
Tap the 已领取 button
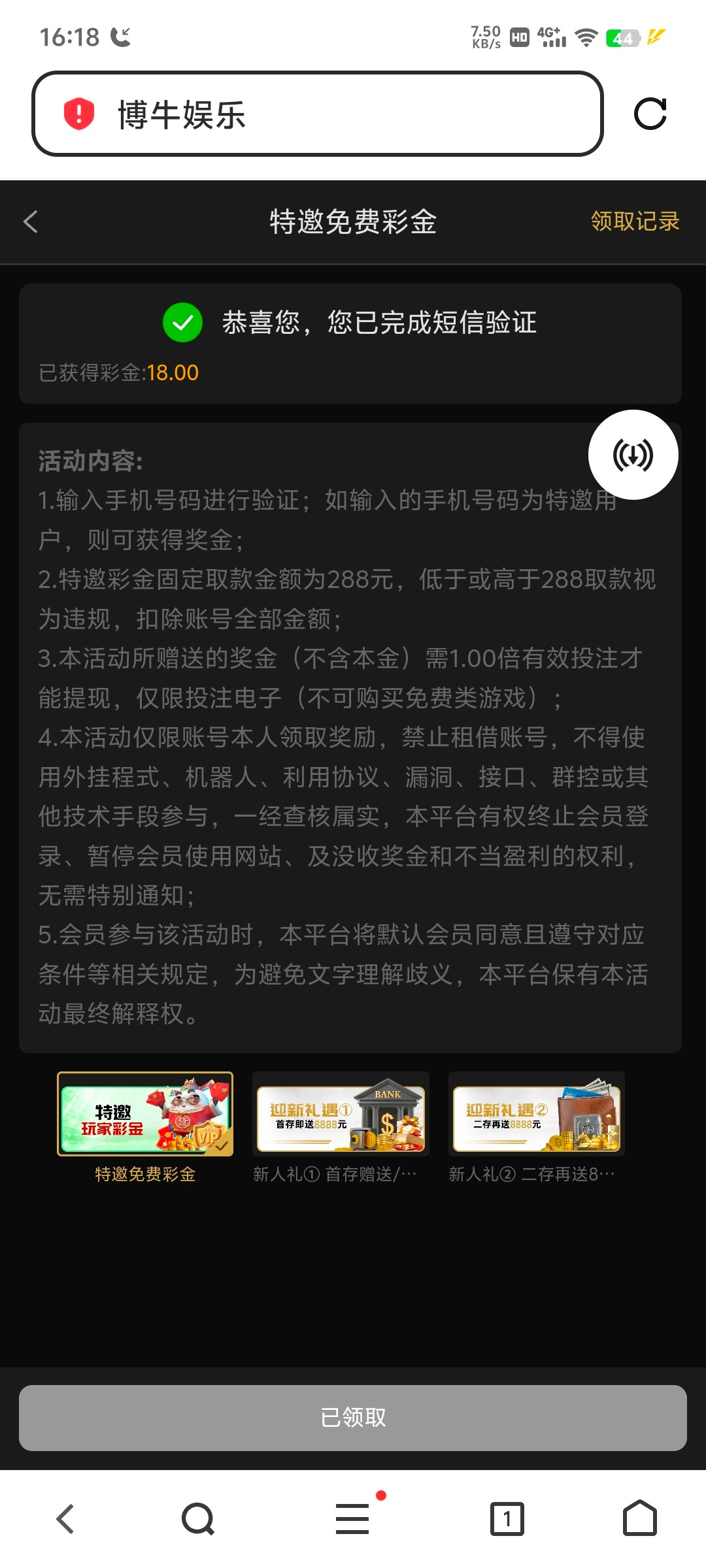coord(353,1418)
